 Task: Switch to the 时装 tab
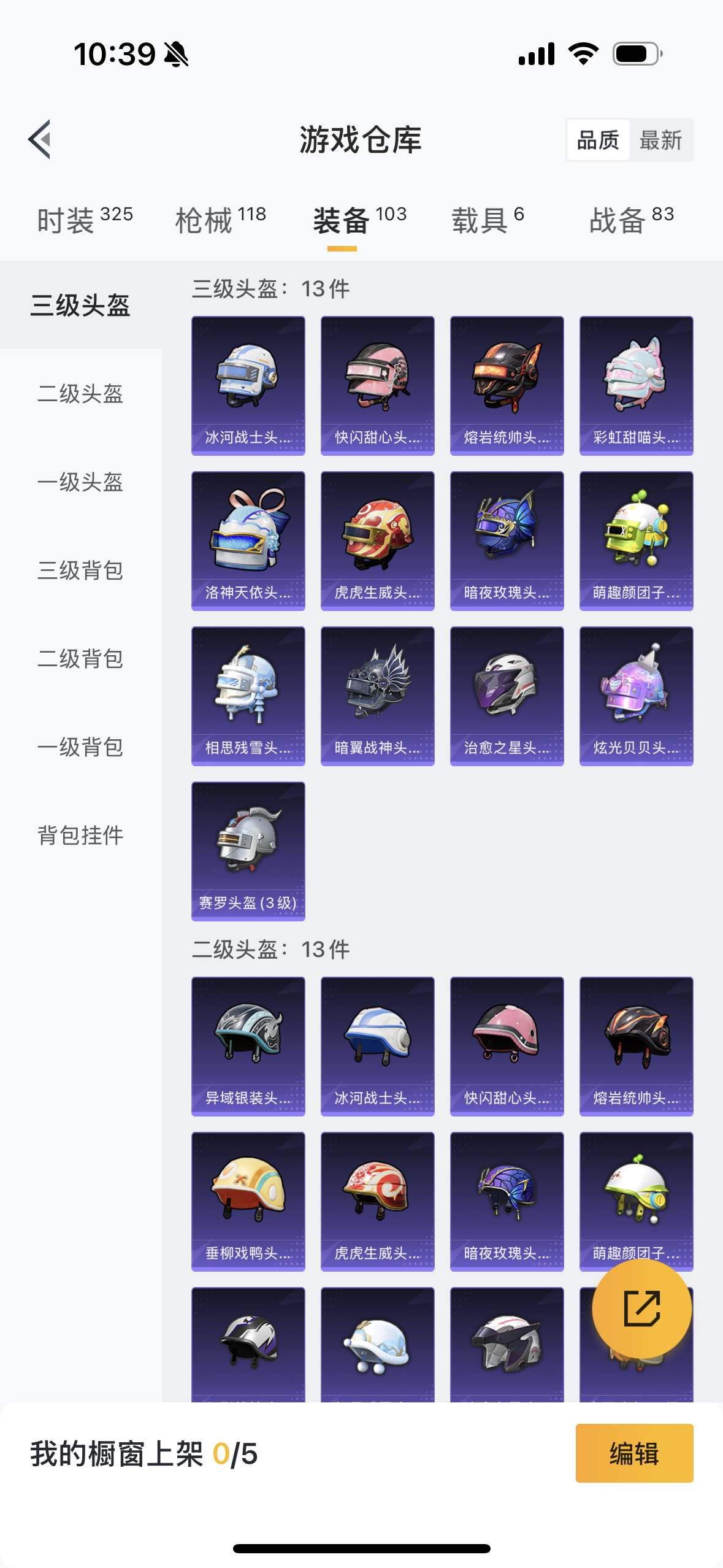[85, 220]
